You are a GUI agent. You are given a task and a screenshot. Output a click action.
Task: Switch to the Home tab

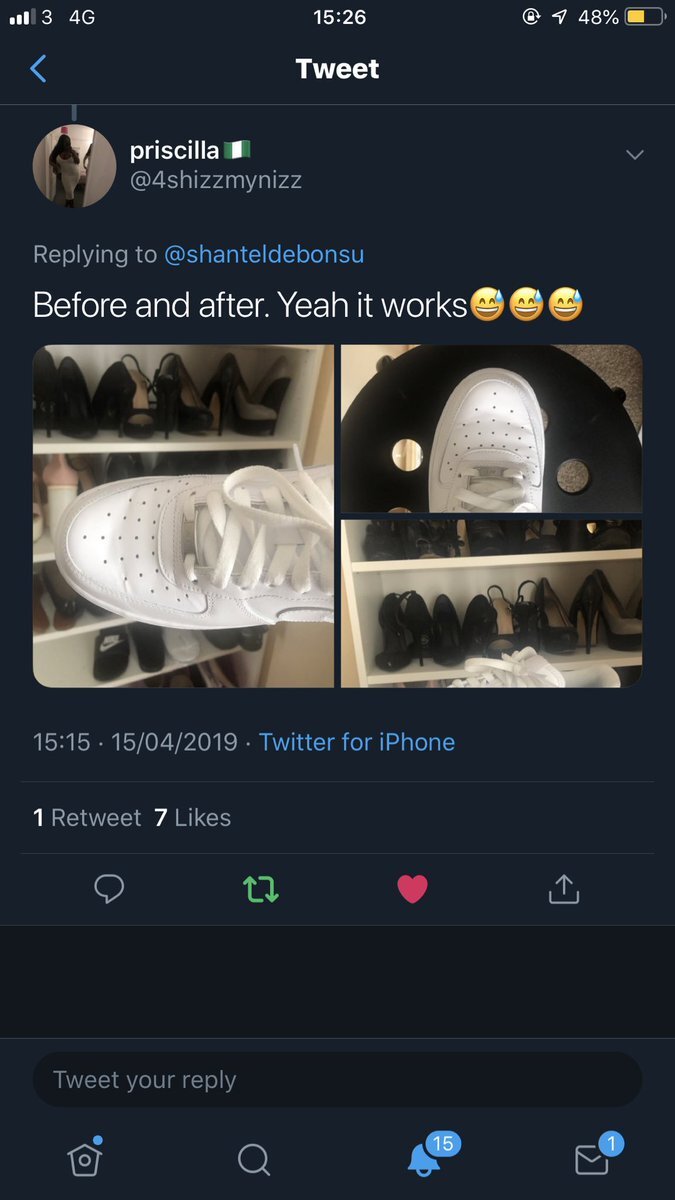(x=84, y=1159)
